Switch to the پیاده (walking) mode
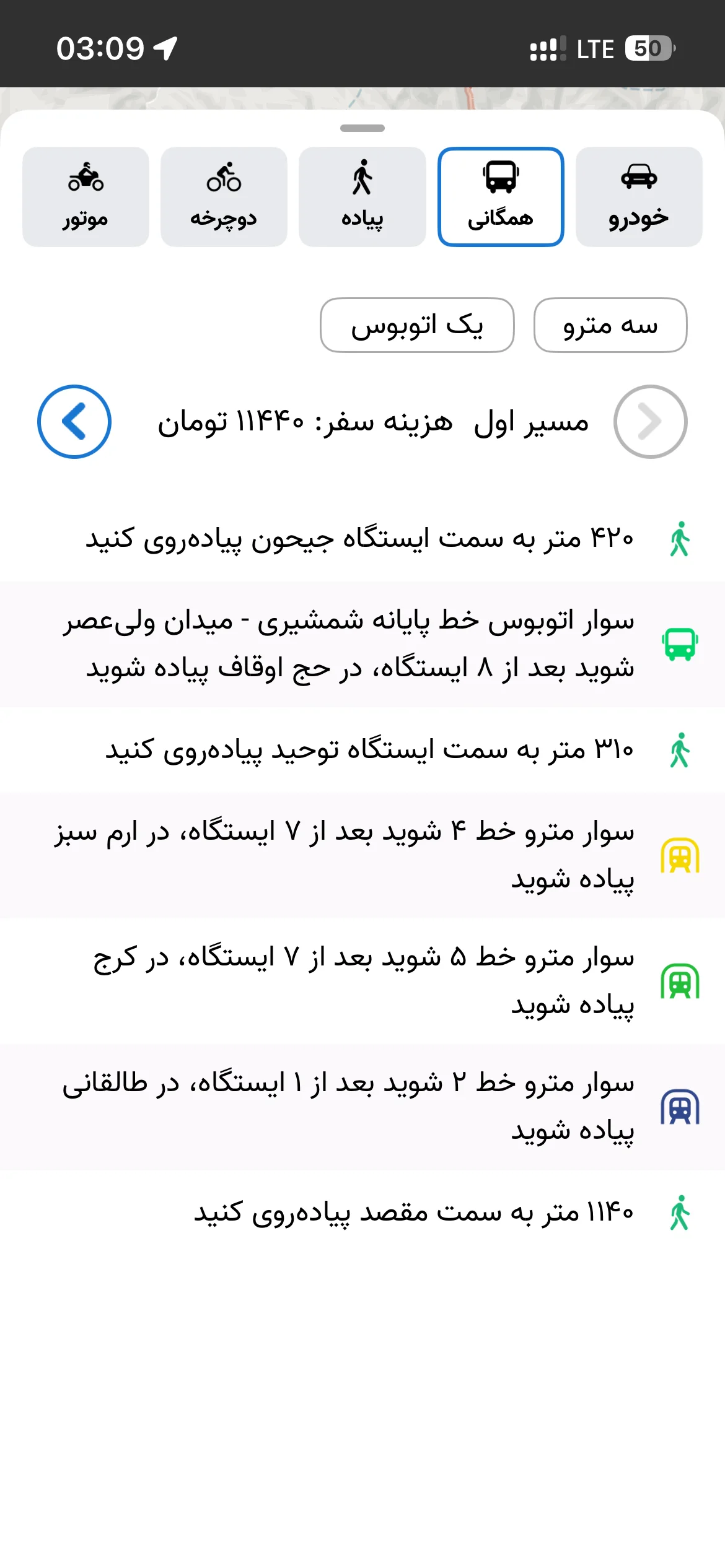 [x=362, y=197]
